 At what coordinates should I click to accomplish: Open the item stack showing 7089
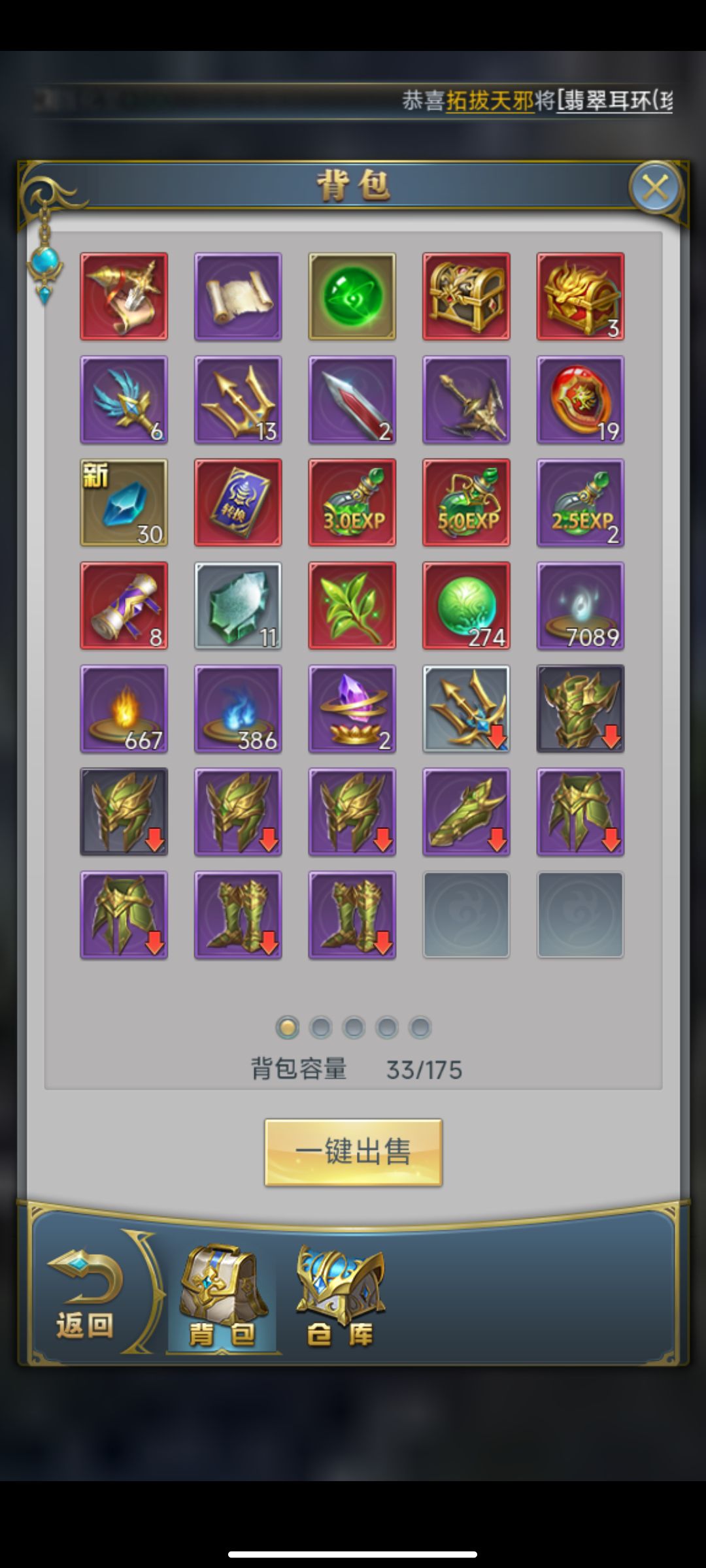(x=580, y=606)
